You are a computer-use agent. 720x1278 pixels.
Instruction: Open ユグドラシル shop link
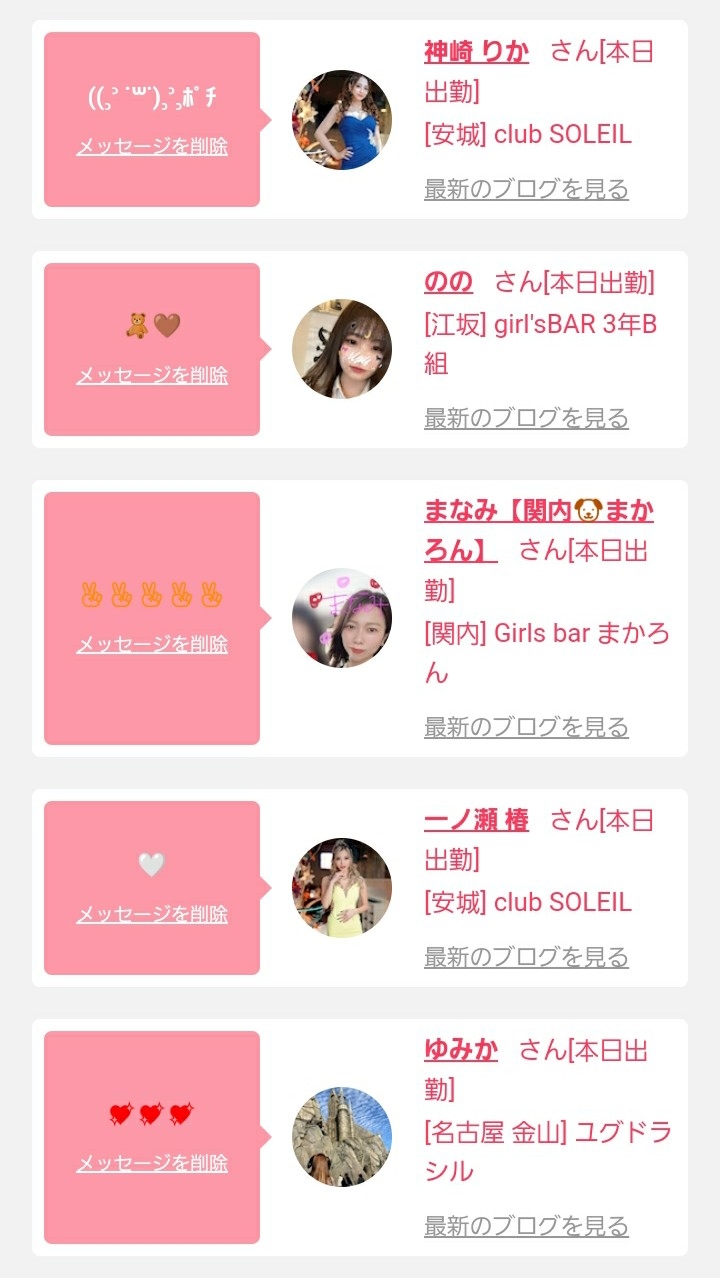(x=547, y=1133)
